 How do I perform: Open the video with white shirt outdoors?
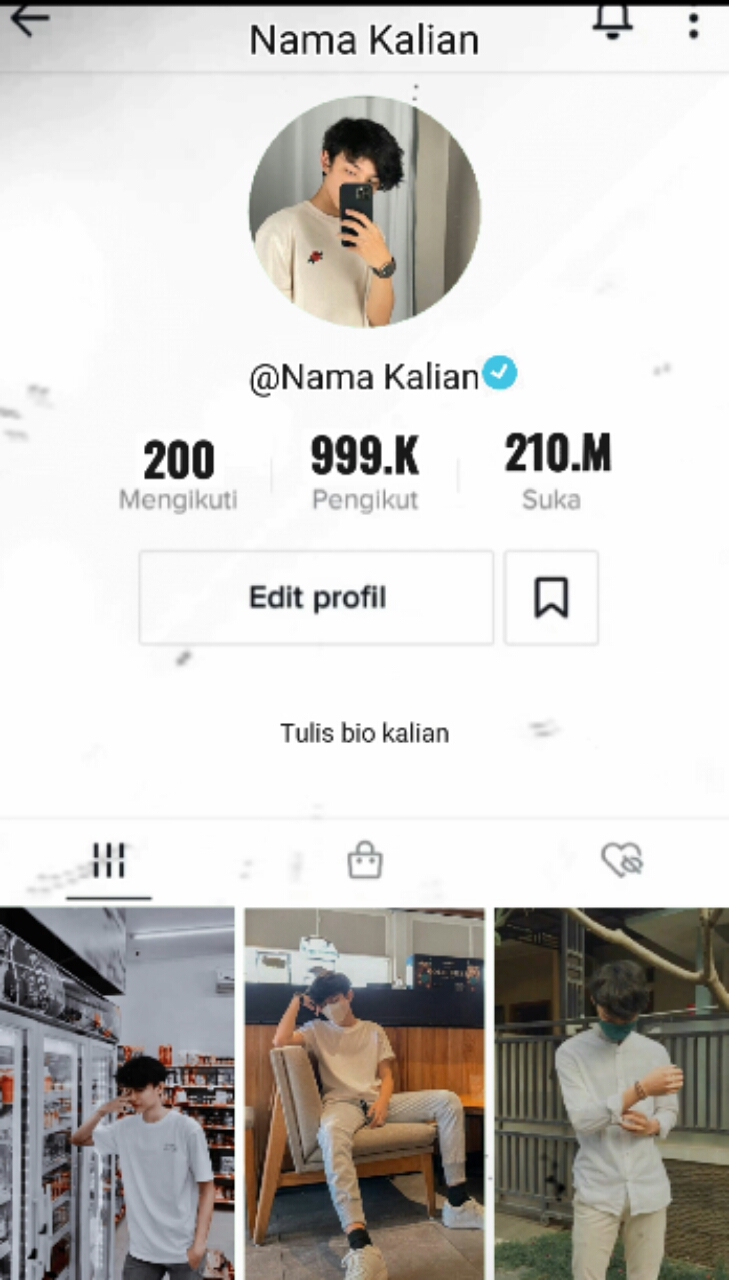click(x=612, y=1094)
